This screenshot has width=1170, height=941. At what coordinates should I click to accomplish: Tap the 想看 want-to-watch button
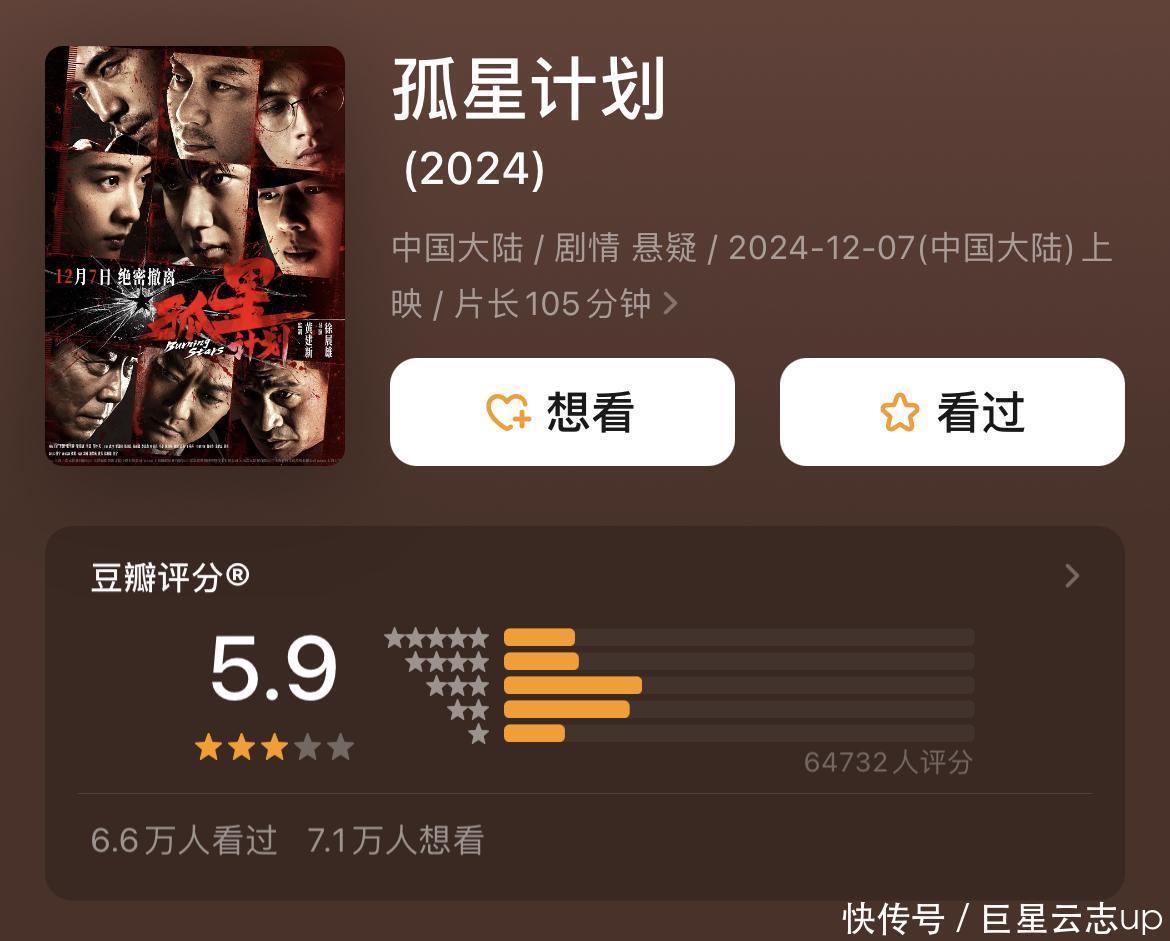[x=562, y=412]
